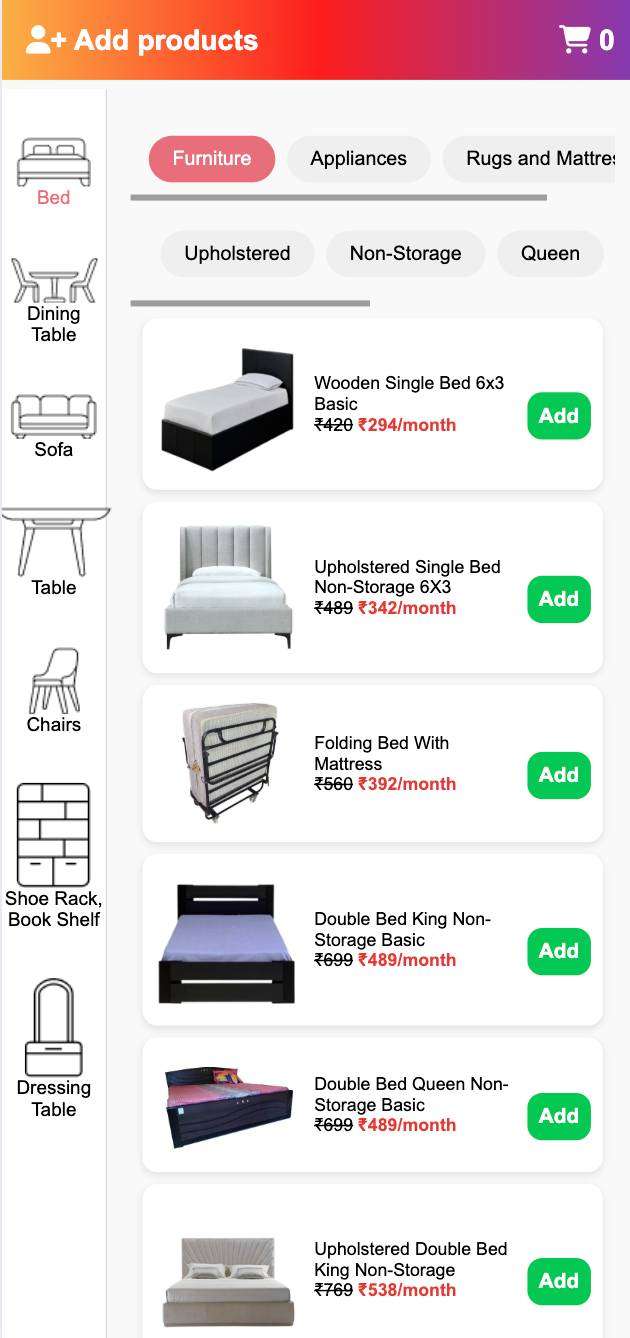Add Double Bed Queen Non-Storage Basic
This screenshot has width=630, height=1338.
559,1116
